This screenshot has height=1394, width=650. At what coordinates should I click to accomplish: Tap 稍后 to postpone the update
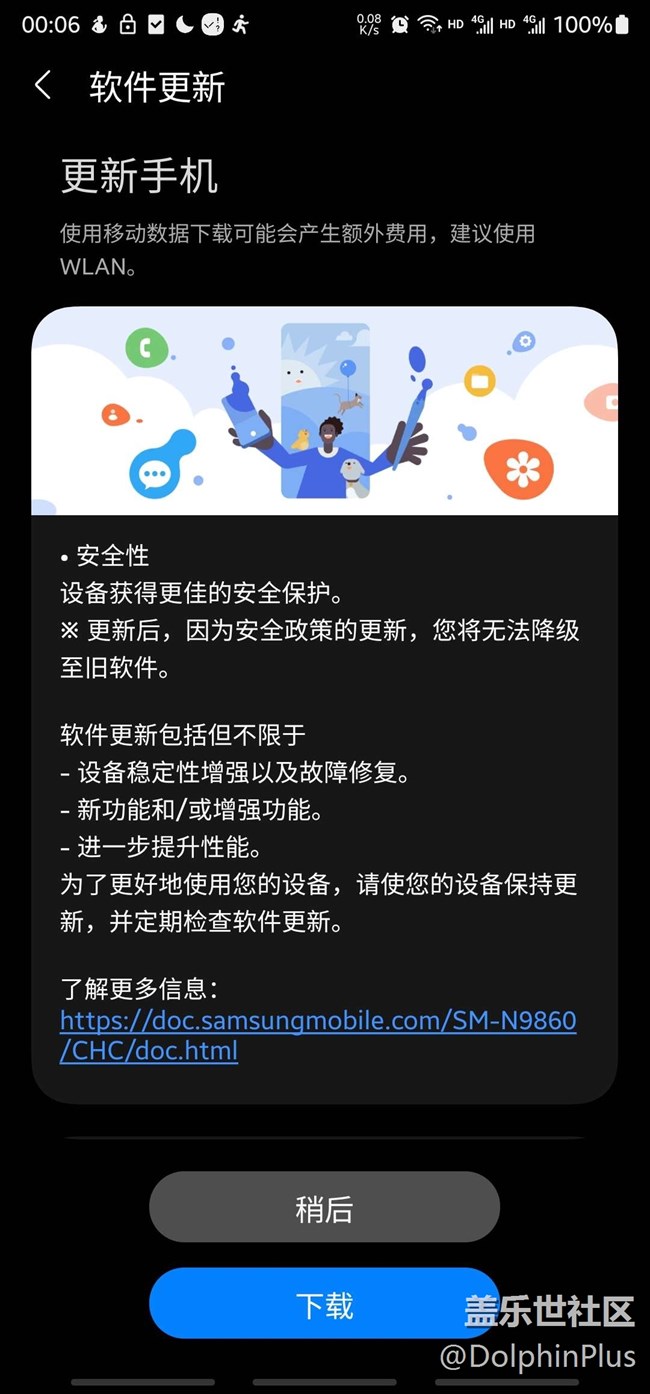(324, 1208)
